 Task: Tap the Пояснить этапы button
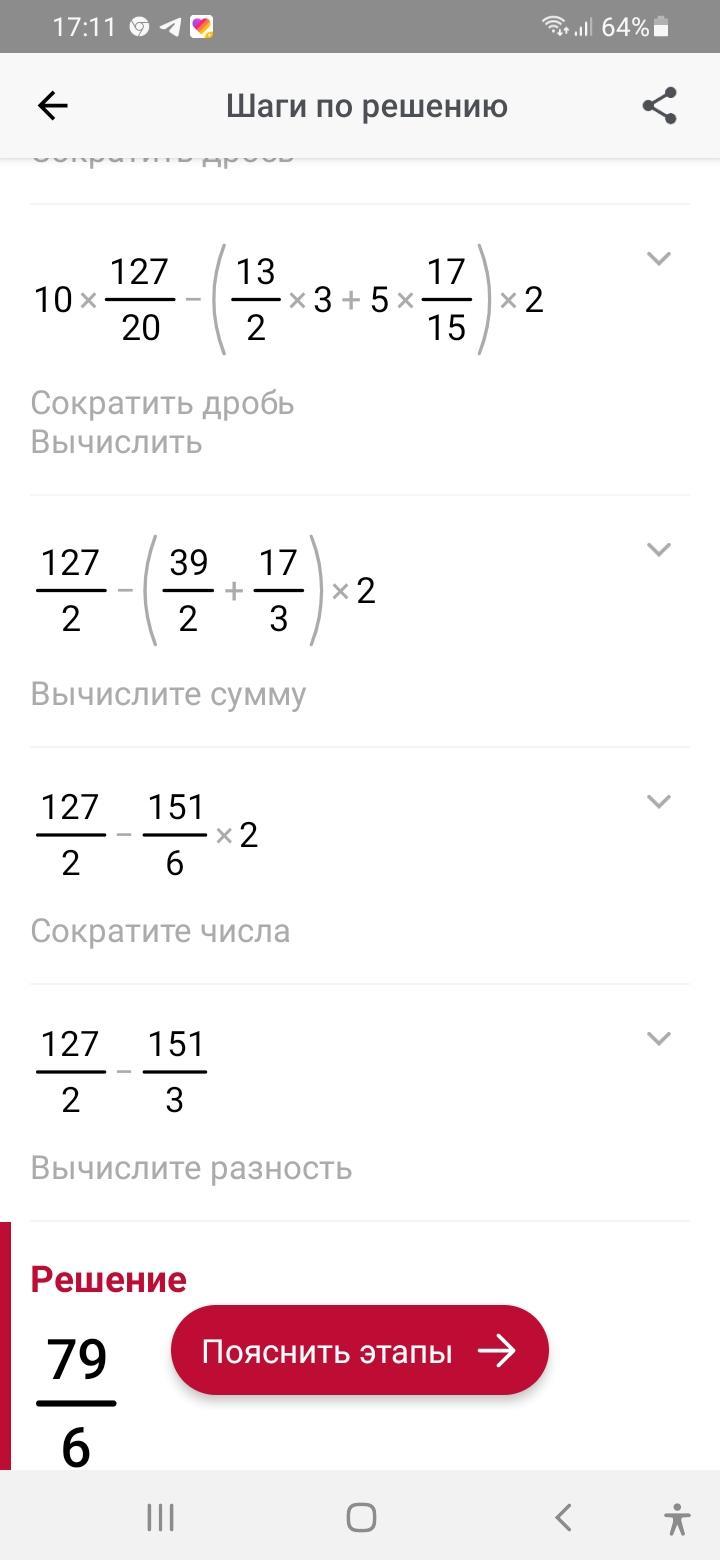(x=360, y=1351)
